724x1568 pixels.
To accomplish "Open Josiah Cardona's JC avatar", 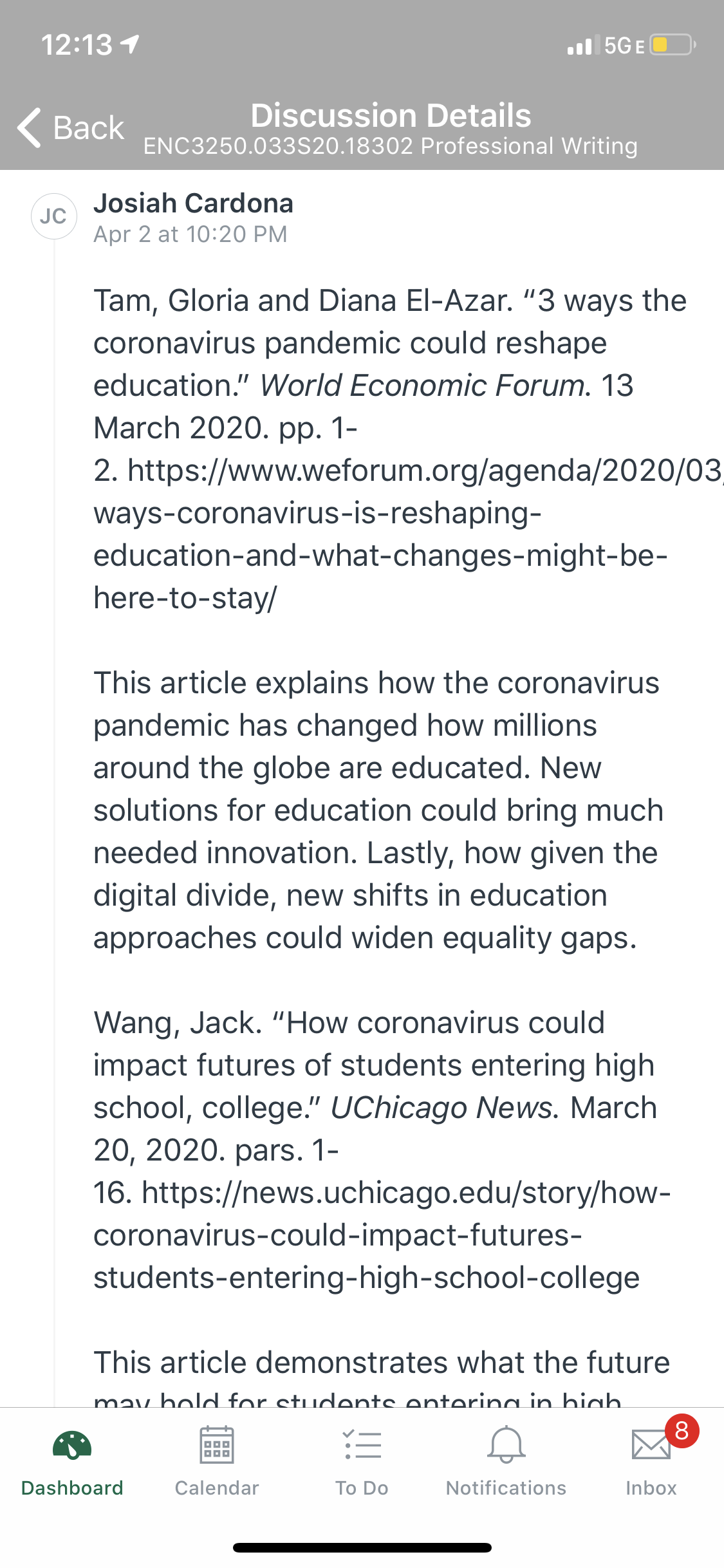I will [x=54, y=216].
